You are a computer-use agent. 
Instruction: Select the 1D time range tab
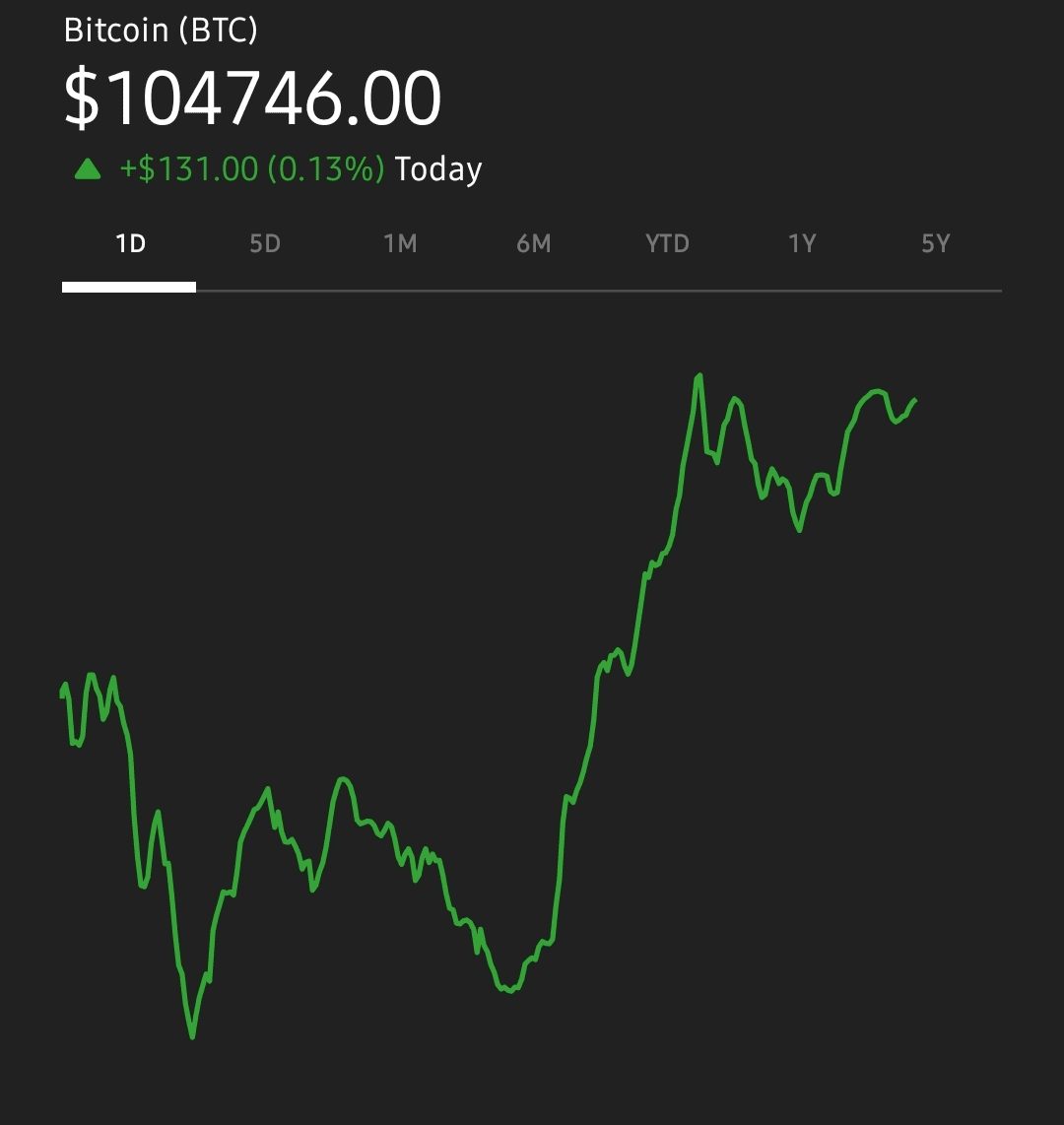click(x=130, y=243)
